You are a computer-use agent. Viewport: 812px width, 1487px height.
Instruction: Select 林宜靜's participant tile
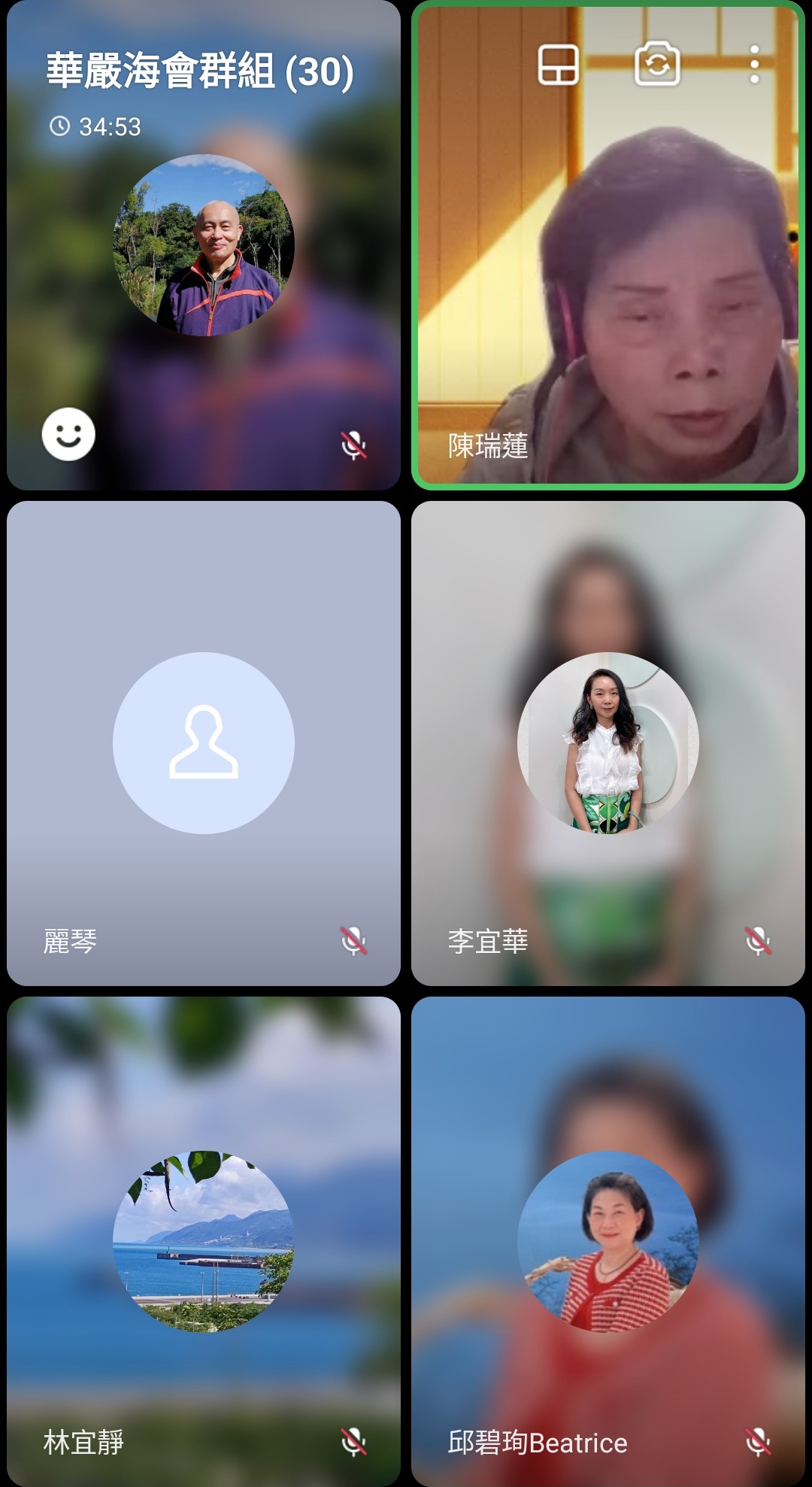[x=203, y=1241]
